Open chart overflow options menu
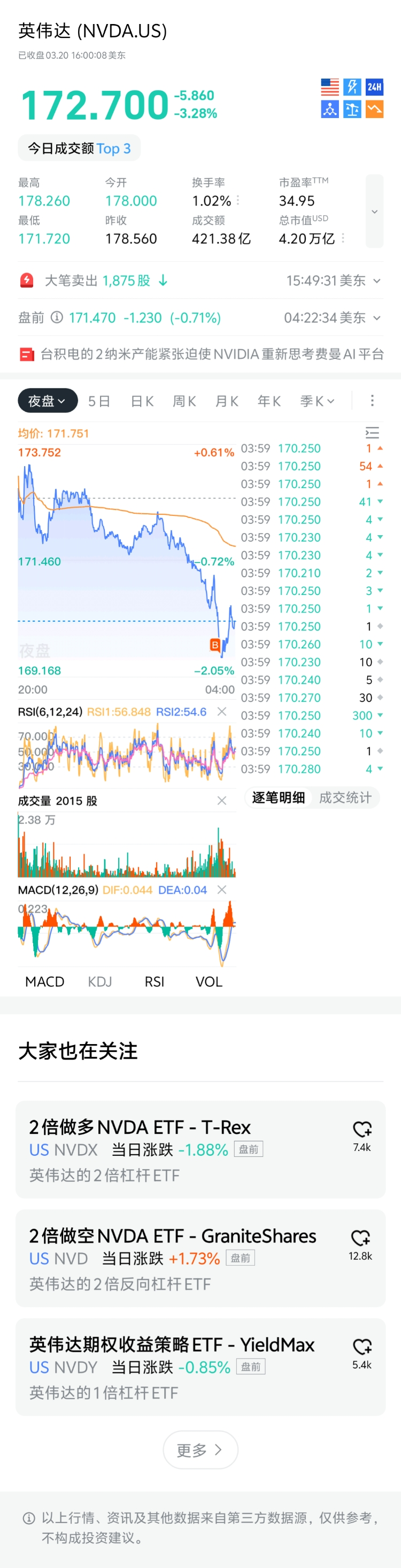 [372, 401]
